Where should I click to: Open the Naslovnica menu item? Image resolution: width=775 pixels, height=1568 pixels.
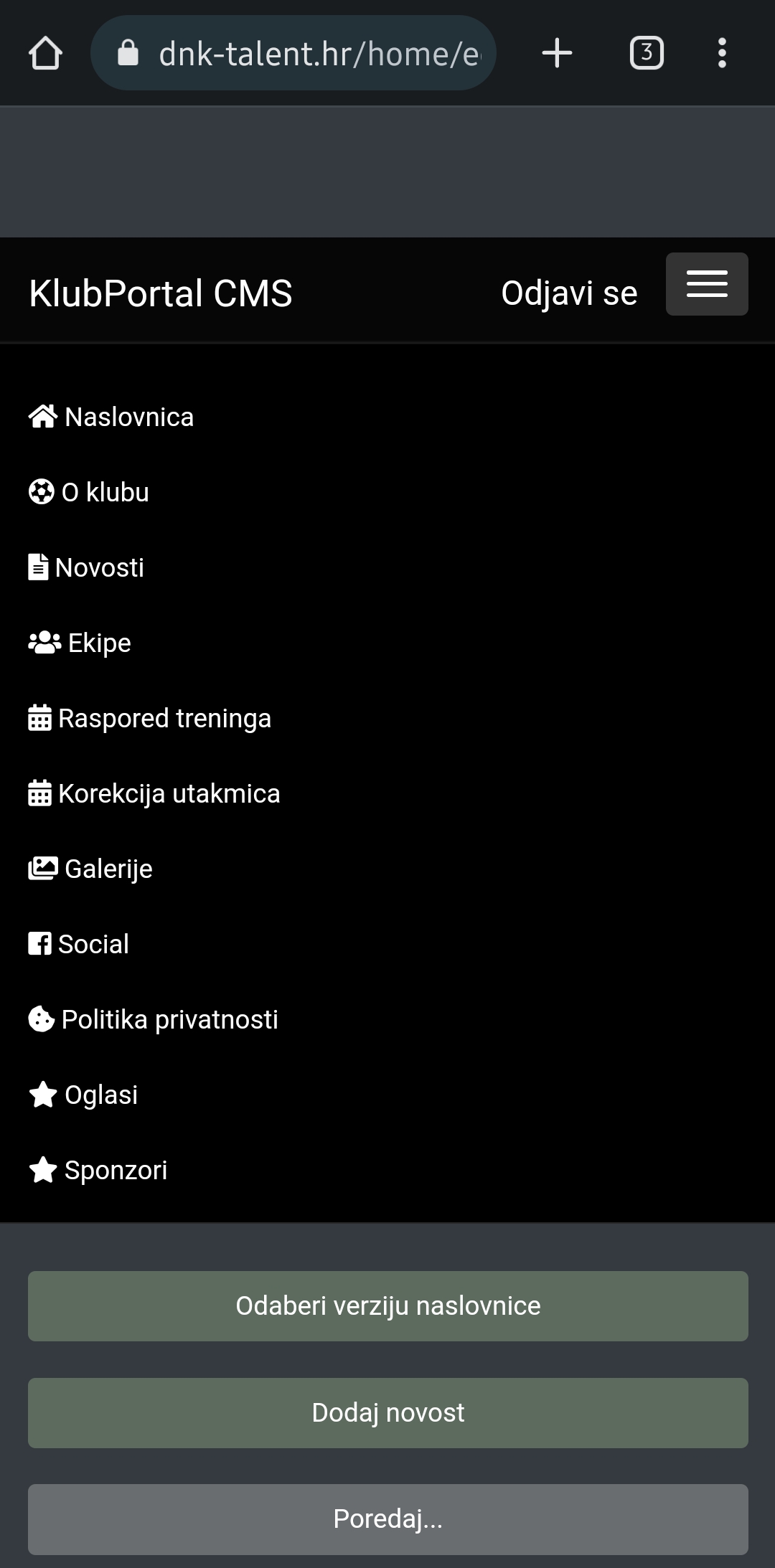tap(111, 417)
